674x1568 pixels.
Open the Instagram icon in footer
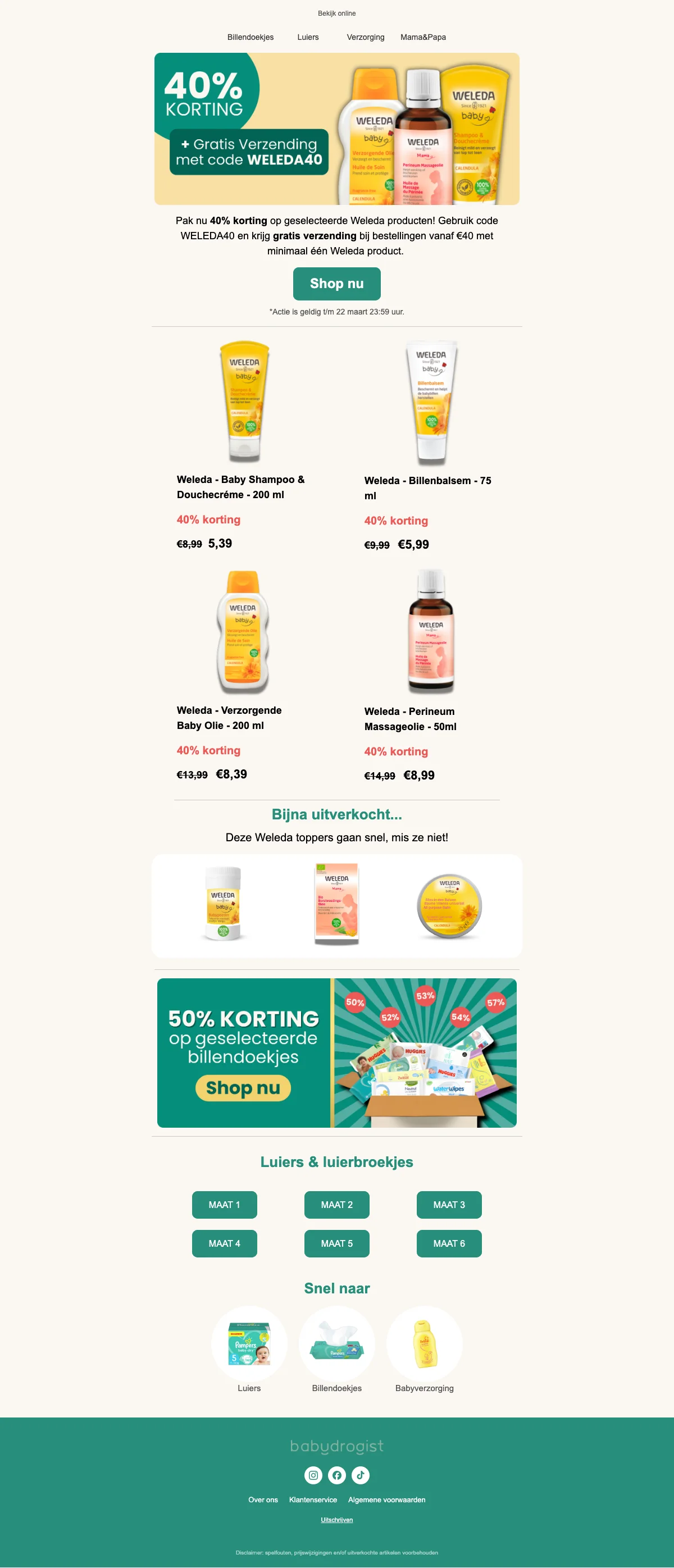click(313, 1475)
